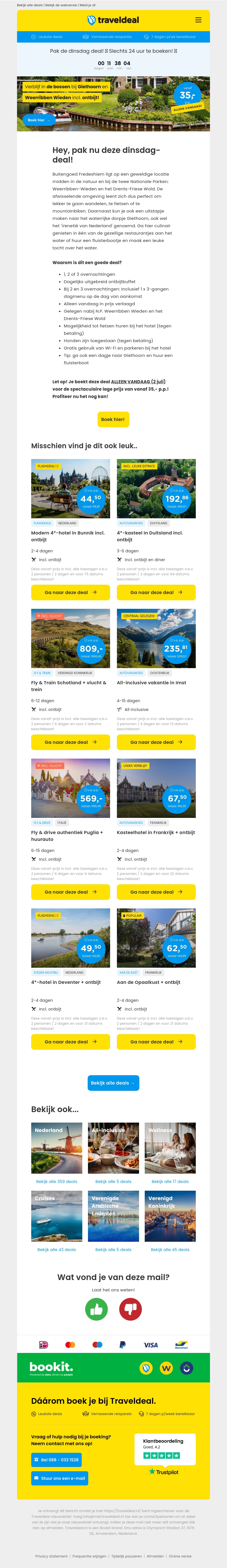Screen dimensions: 227x1568
Task: Give the mail a thumbs up
Action: click(x=96, y=1309)
